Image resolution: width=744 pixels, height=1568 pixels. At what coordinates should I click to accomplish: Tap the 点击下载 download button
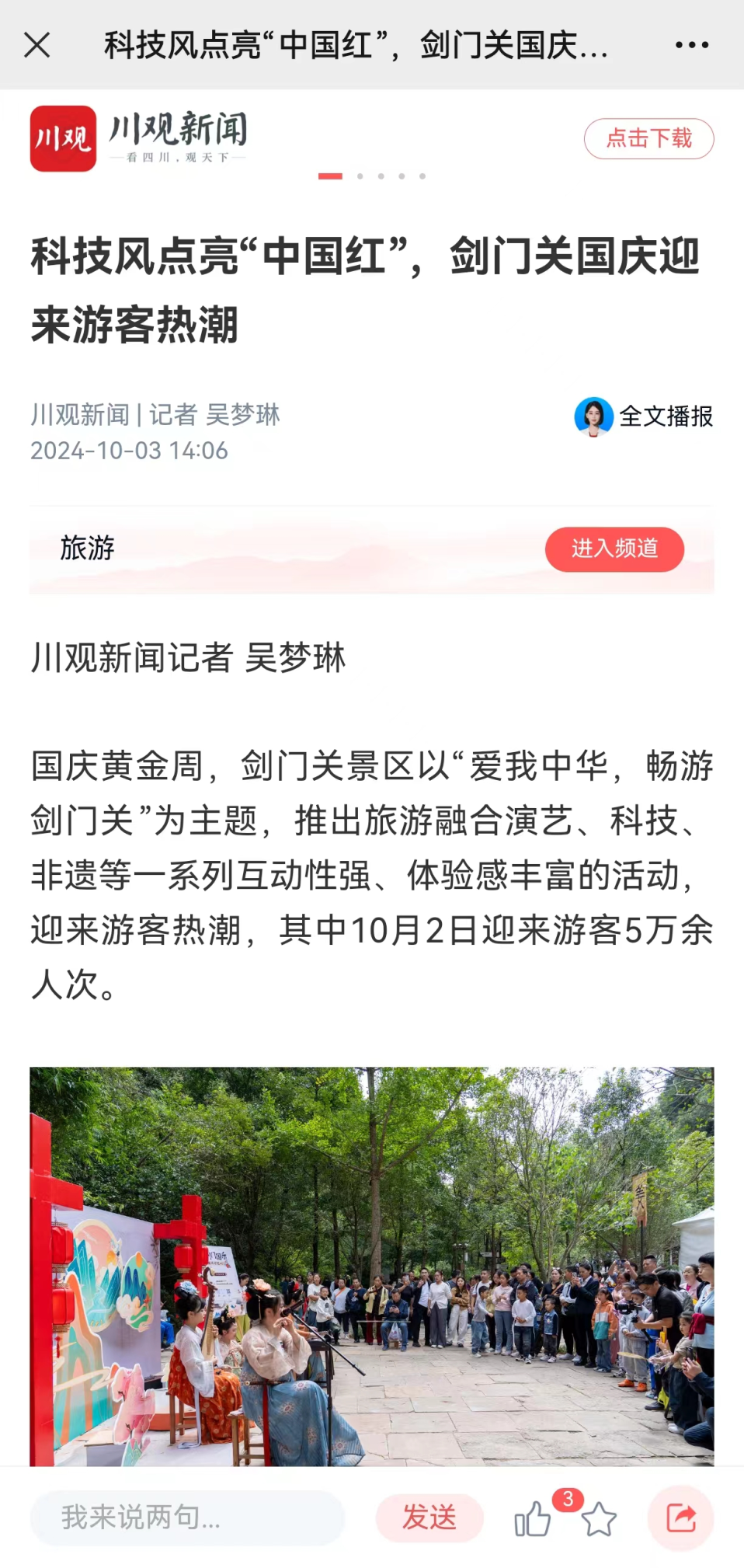(648, 139)
